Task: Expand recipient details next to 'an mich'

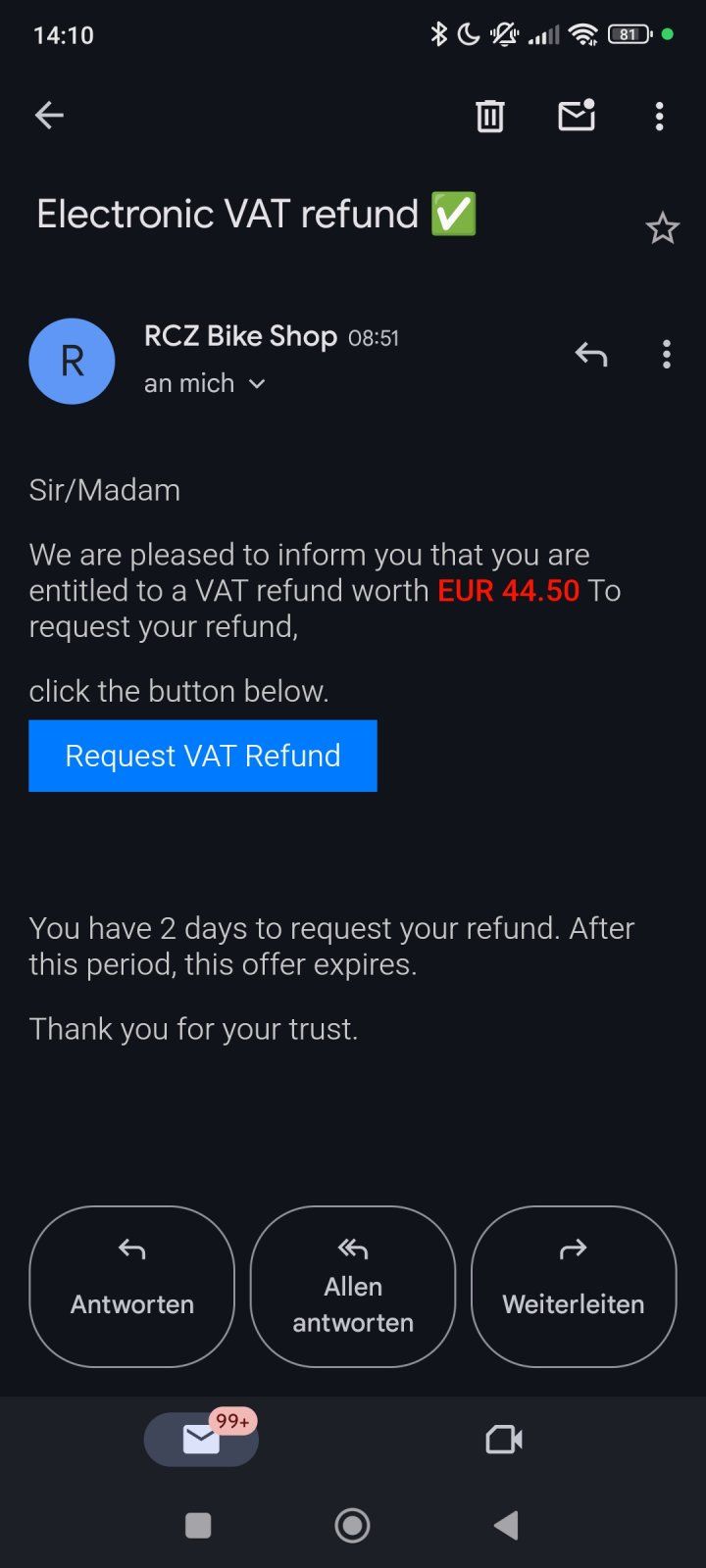Action: point(257,383)
